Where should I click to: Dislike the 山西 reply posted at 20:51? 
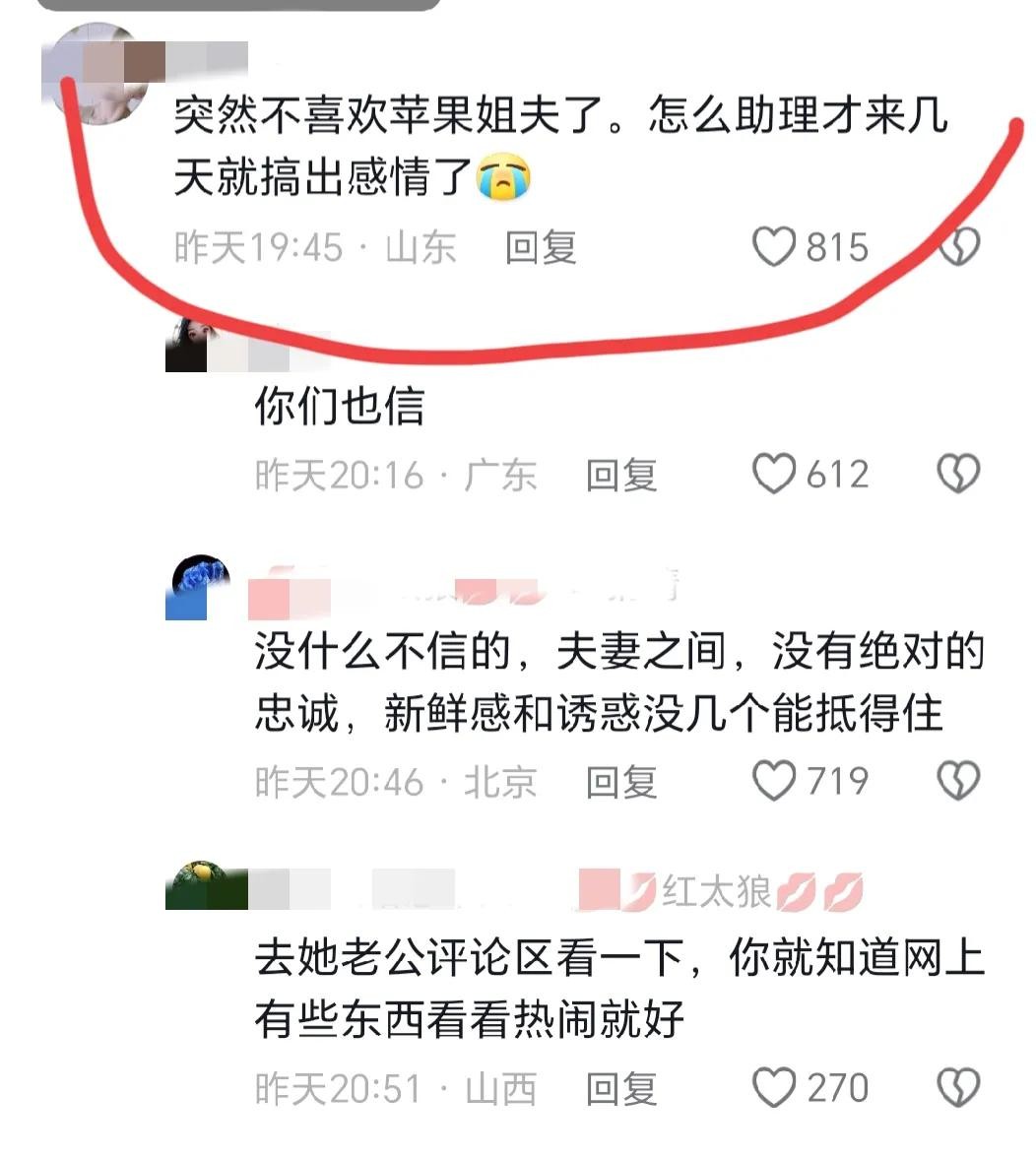tap(958, 1088)
